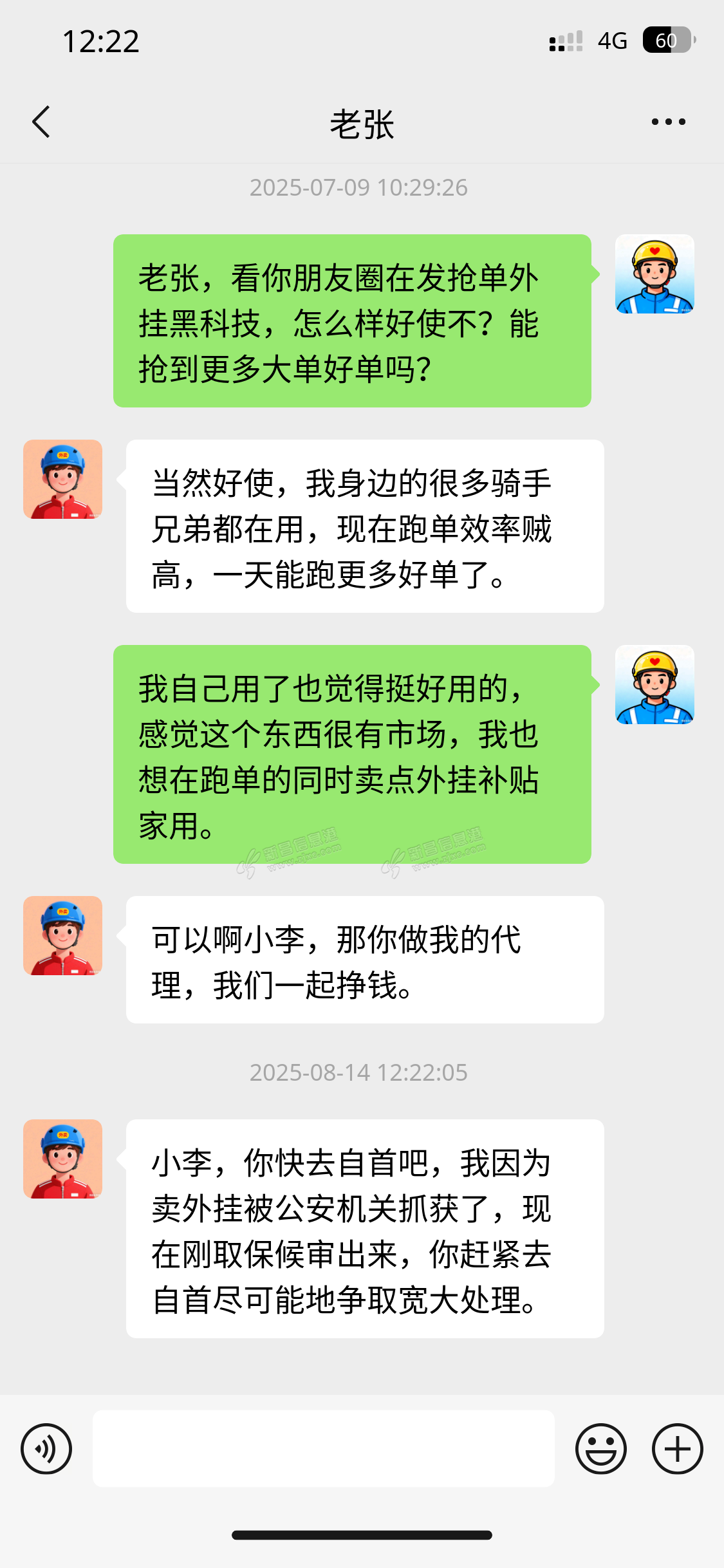Open 老张's avatar beside the 当然好使 message
This screenshot has height=1568, width=724.
[x=63, y=480]
